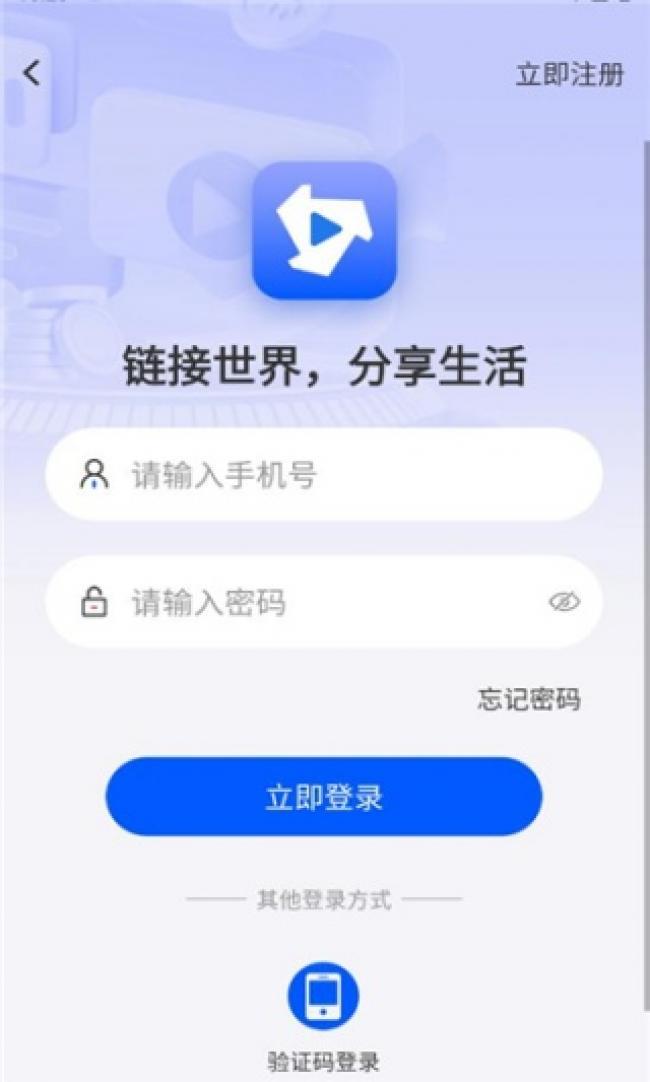The width and height of the screenshot is (650, 1082).
Task: Toggle password visibility with the eye icon
Action: point(564,602)
